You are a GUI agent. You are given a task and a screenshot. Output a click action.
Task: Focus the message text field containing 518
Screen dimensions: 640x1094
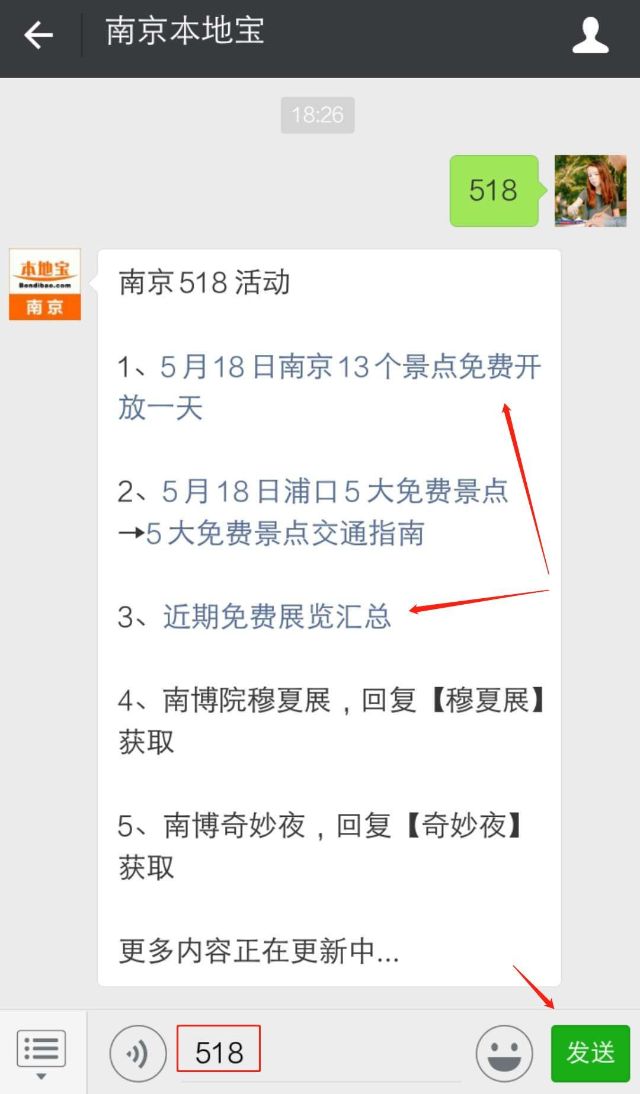pos(320,1053)
